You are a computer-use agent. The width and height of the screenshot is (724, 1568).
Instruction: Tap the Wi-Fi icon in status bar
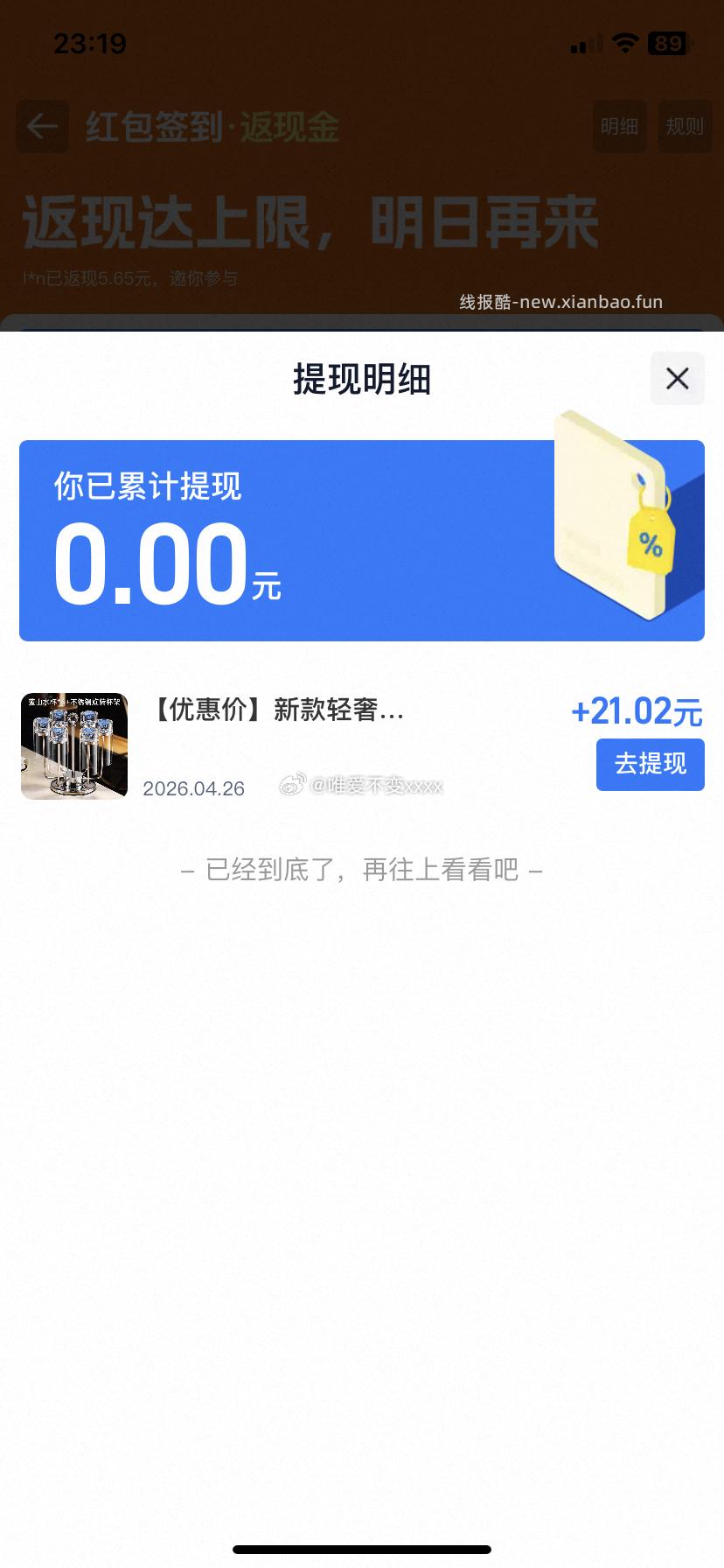click(625, 43)
